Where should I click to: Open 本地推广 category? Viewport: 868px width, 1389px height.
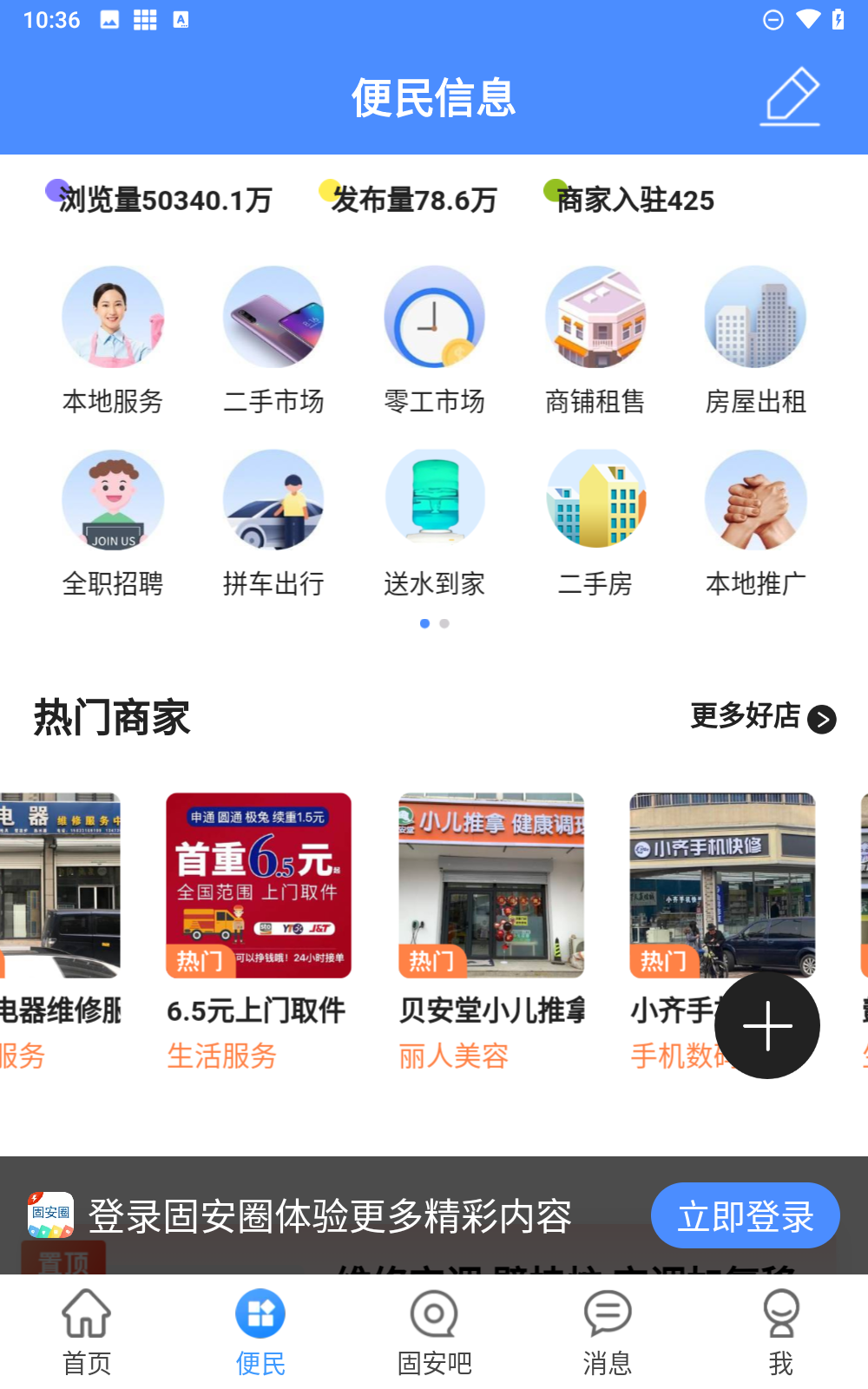click(x=755, y=523)
